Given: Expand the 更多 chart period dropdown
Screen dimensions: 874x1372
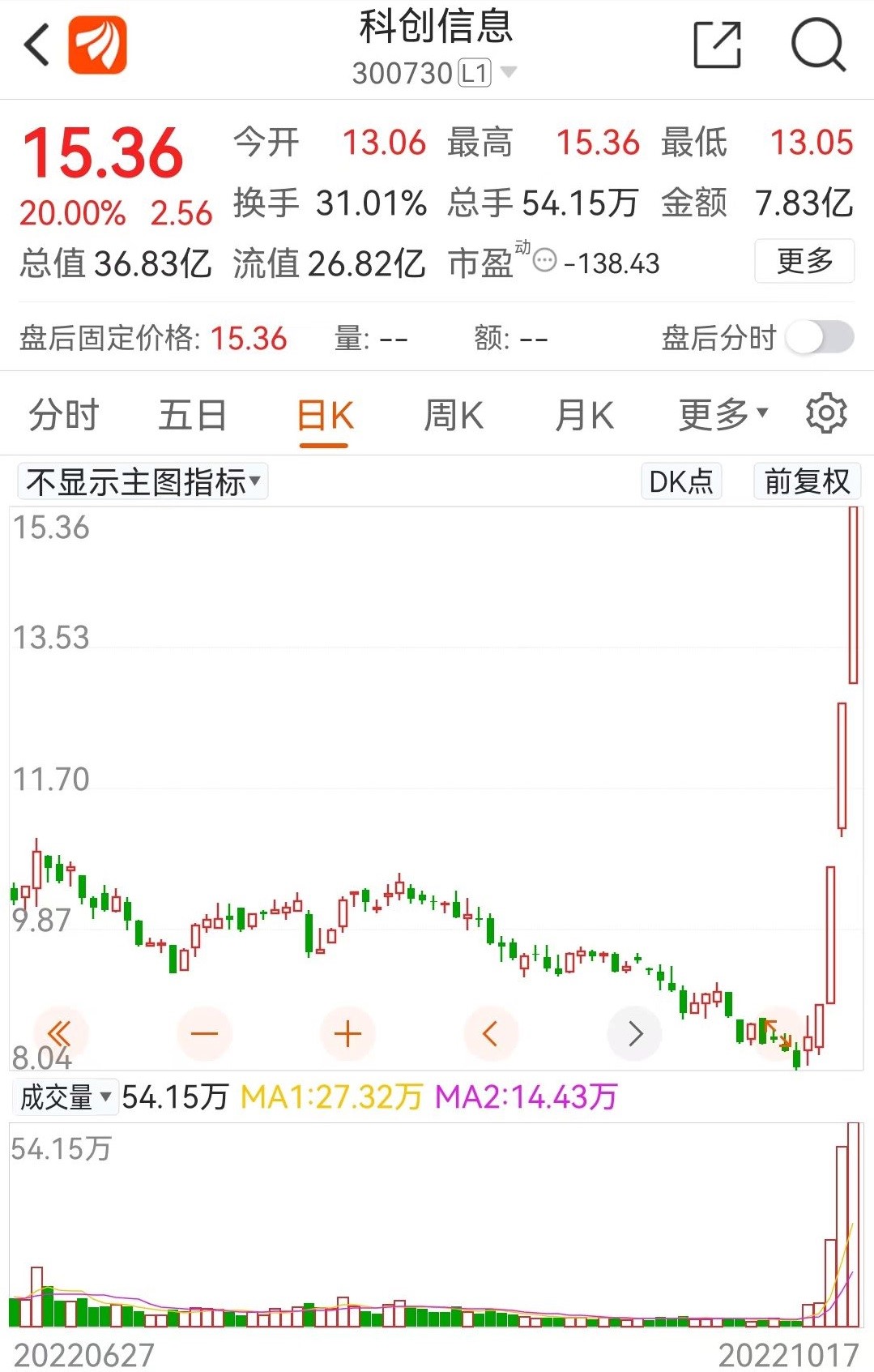Looking at the screenshot, I should click(x=723, y=415).
